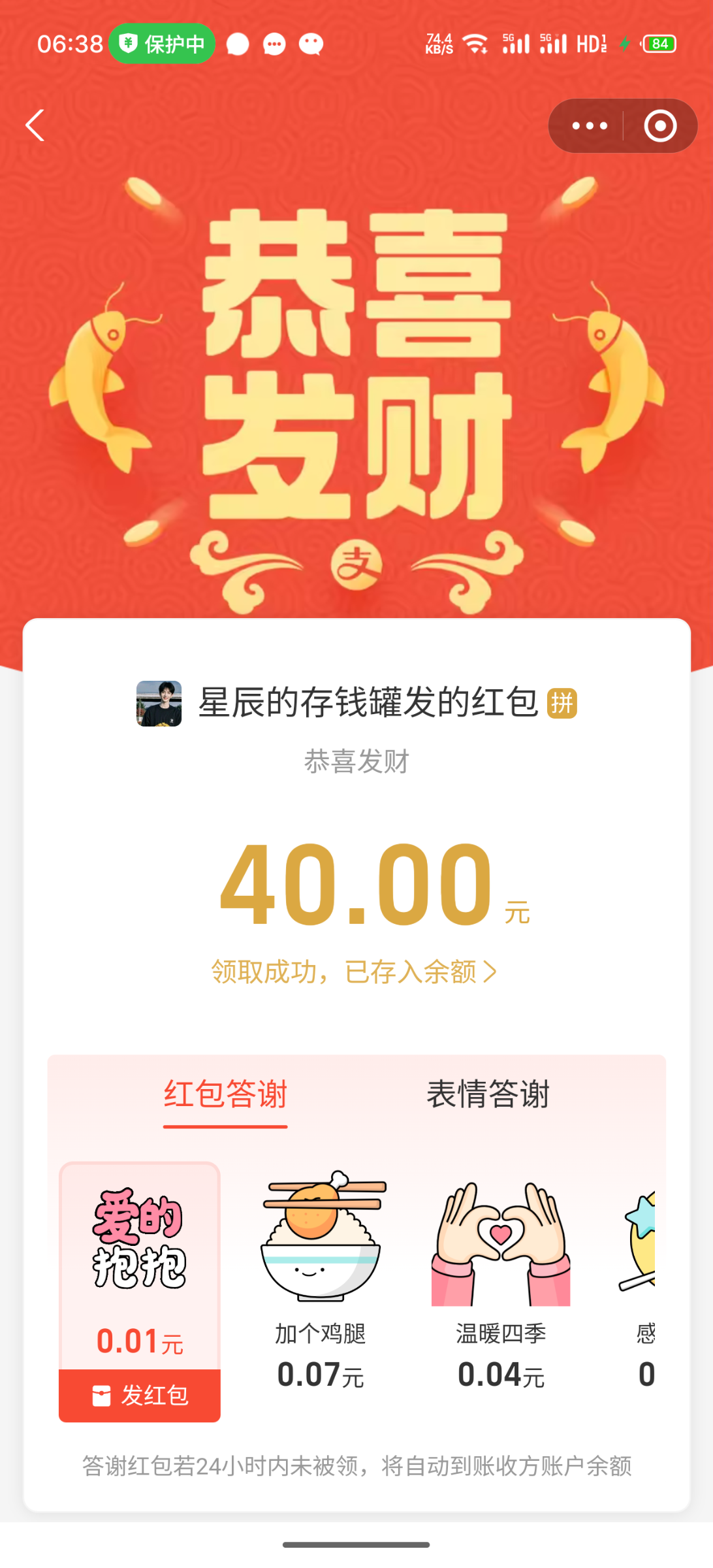The width and height of the screenshot is (713, 1568).
Task: Tap the 发红包 button
Action: click(140, 1396)
